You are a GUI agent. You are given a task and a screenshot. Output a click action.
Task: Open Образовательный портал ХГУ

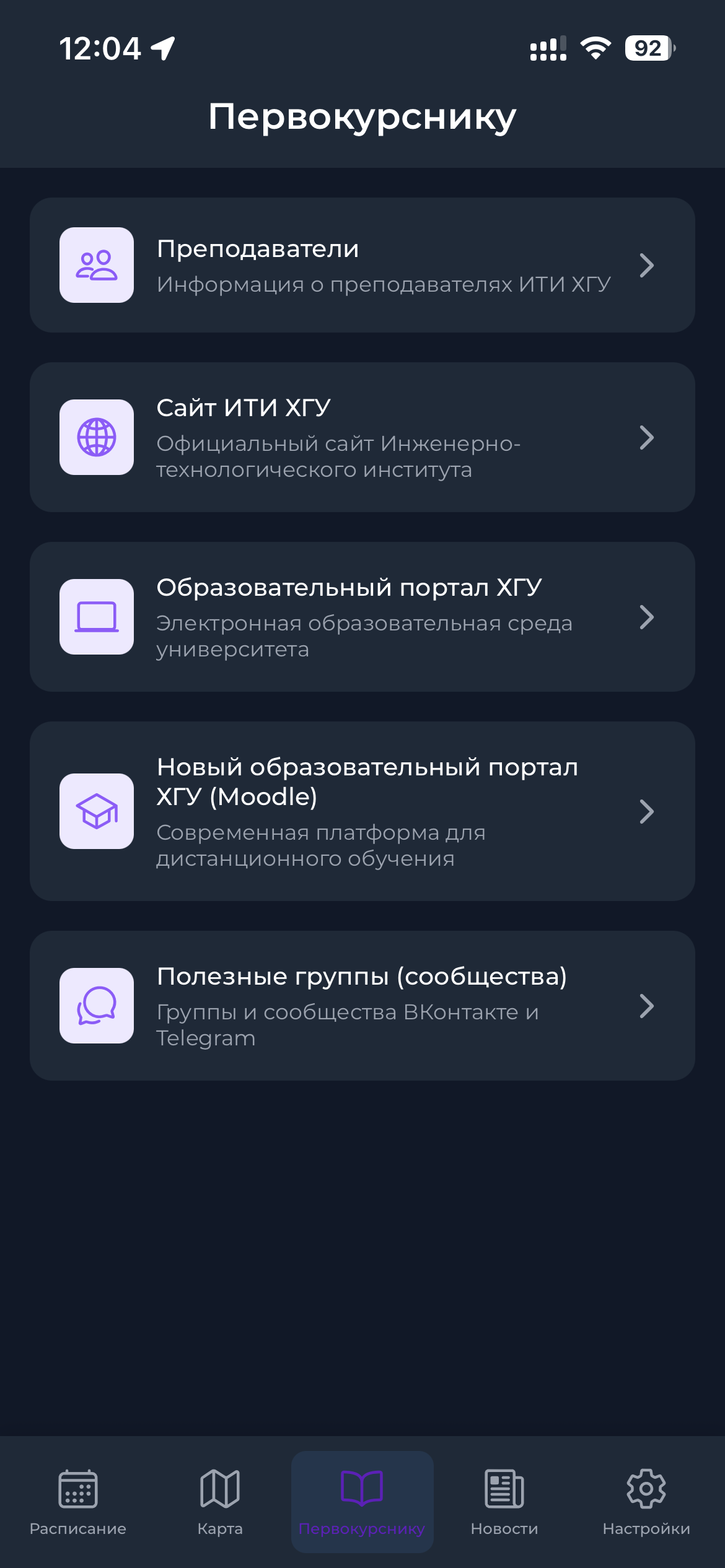(362, 617)
